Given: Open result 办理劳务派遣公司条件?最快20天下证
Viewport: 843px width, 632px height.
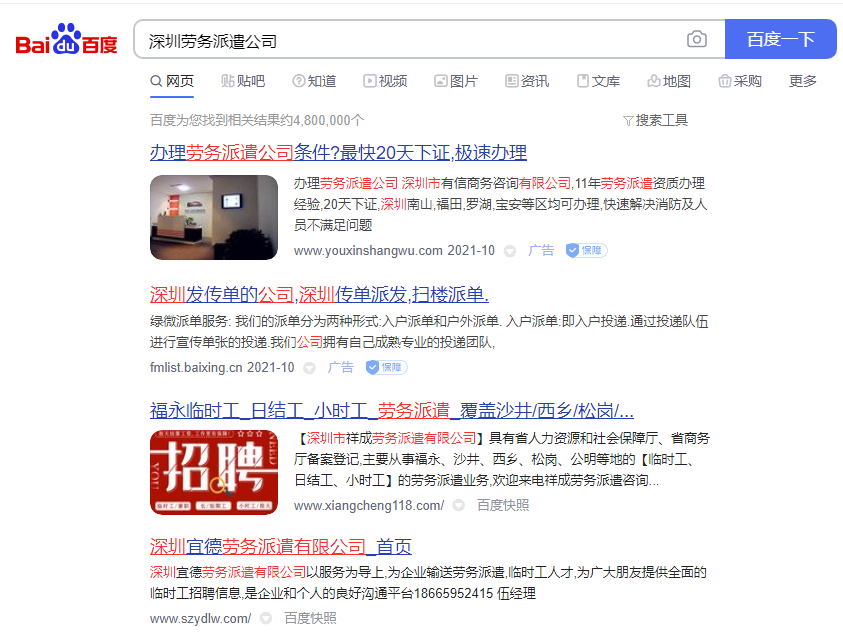Looking at the screenshot, I should (338, 153).
